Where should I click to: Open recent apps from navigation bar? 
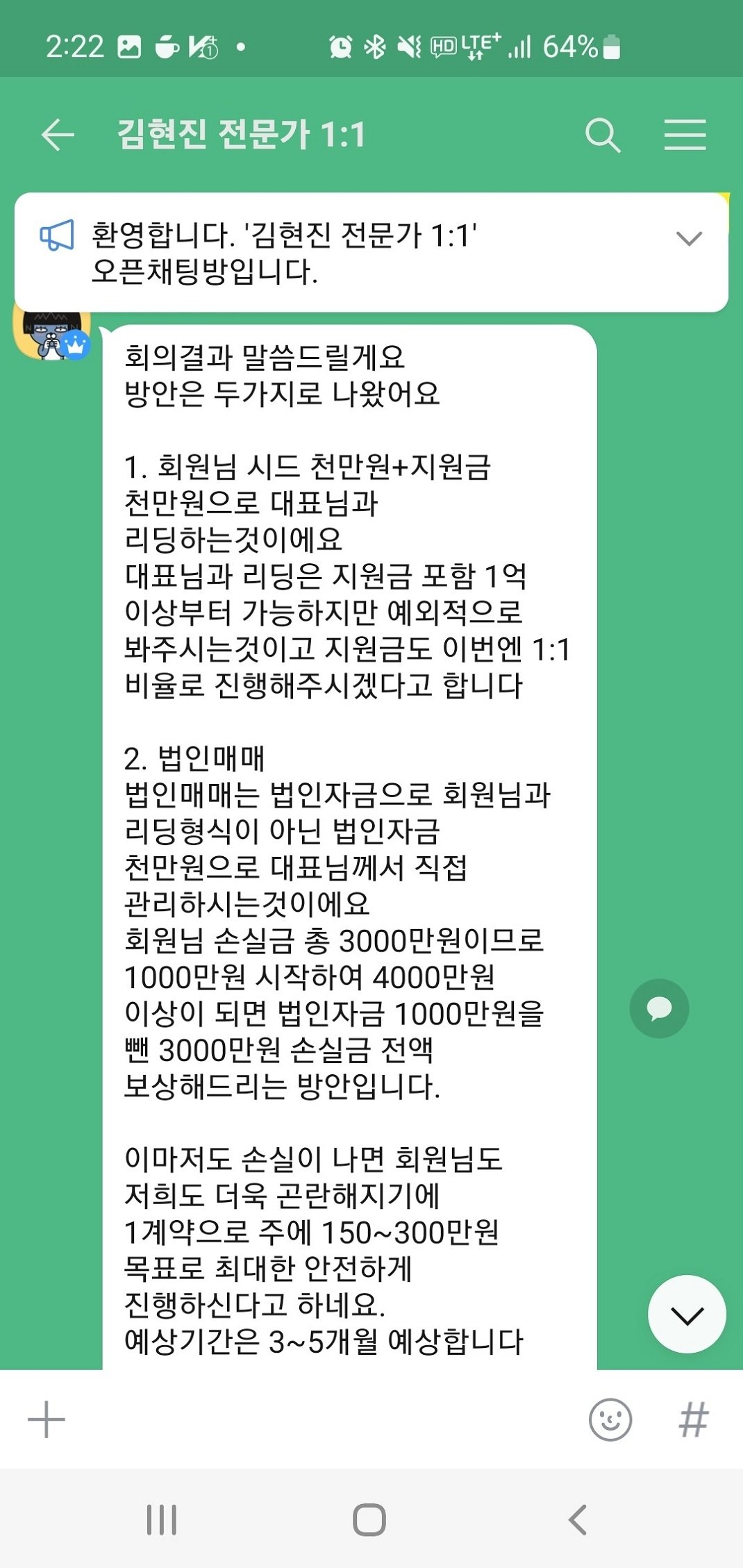coord(162,1520)
